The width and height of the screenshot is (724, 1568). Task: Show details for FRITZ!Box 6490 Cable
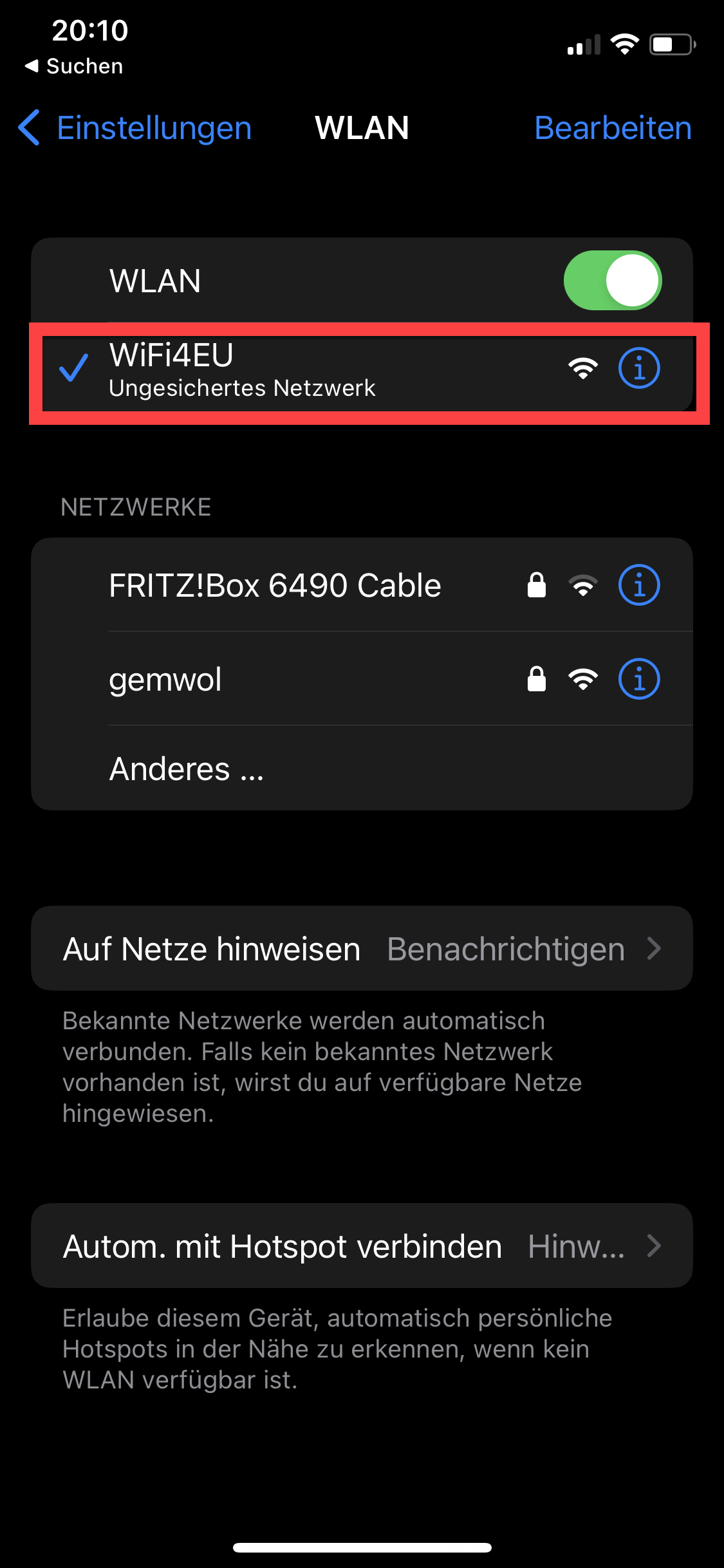638,586
